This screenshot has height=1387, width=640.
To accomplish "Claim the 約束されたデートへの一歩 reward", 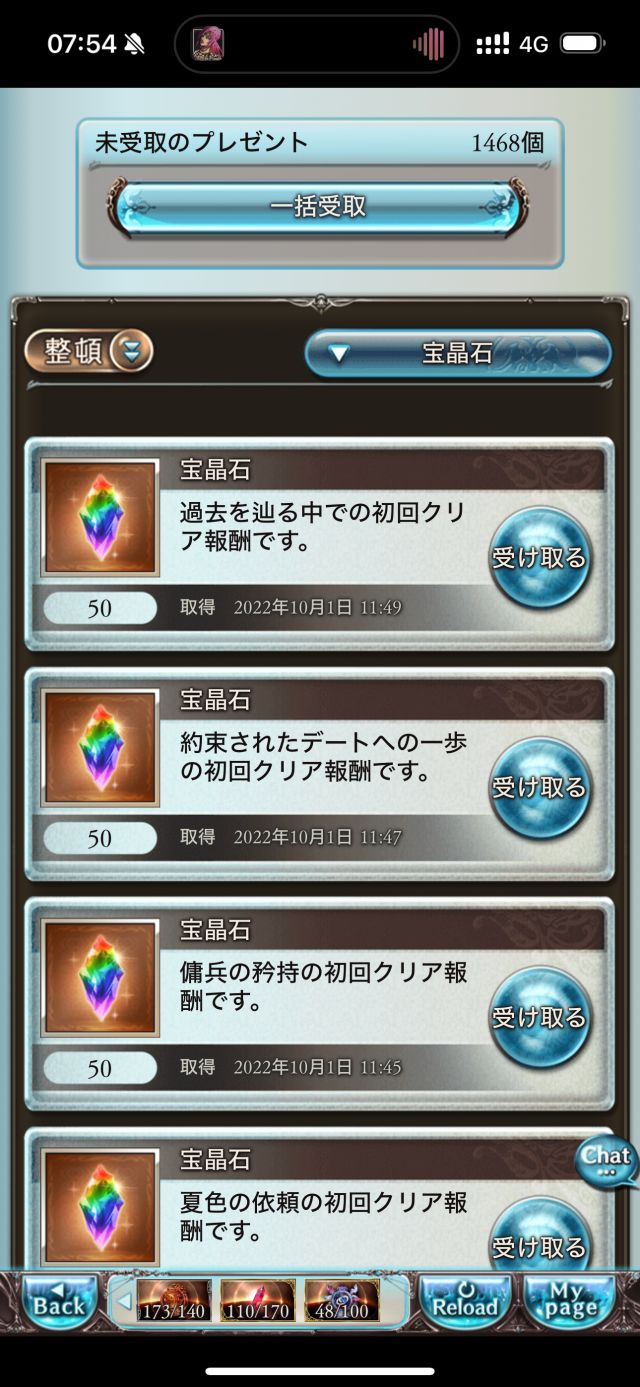I will [539, 788].
